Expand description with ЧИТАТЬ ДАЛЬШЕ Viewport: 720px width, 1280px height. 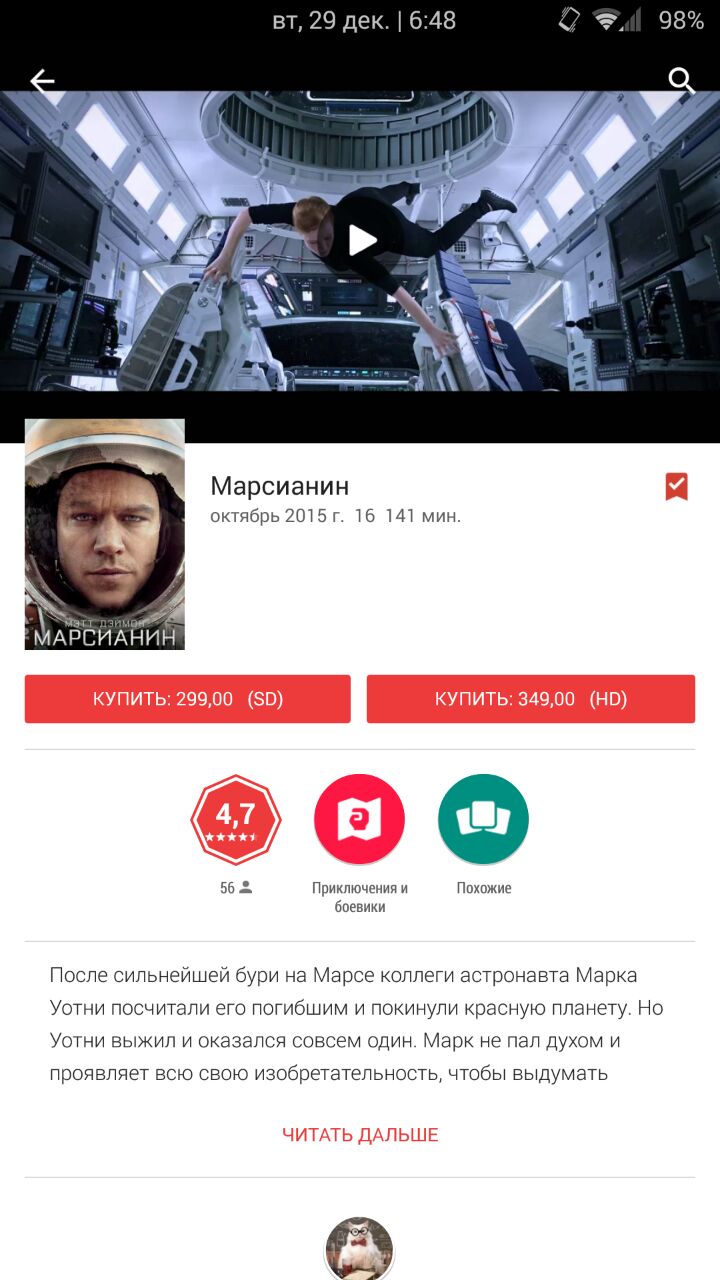(x=360, y=1135)
